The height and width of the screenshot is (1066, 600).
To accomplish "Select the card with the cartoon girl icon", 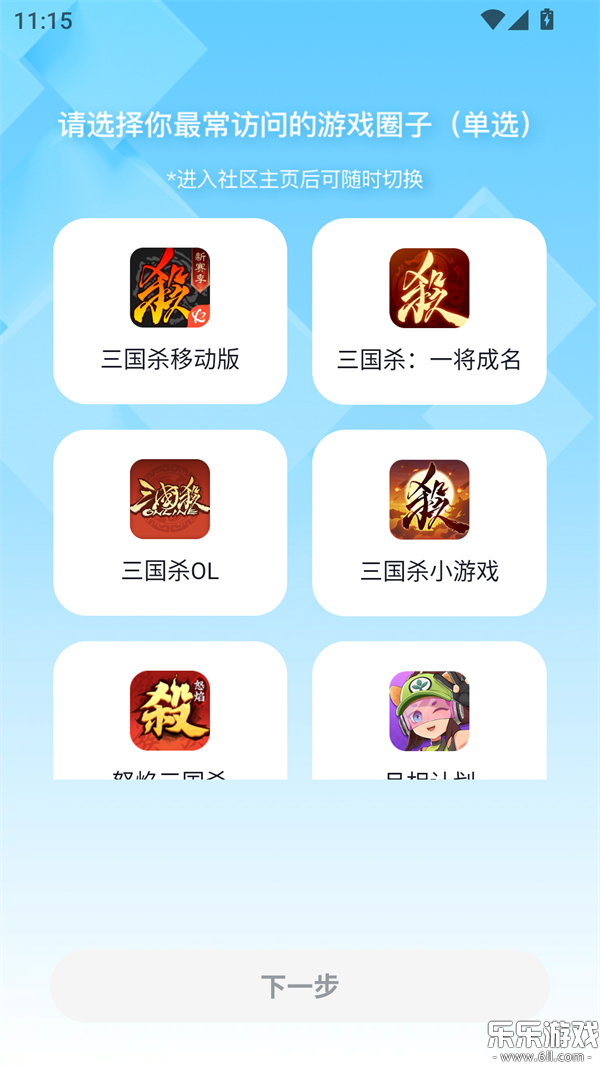I will pos(429,712).
